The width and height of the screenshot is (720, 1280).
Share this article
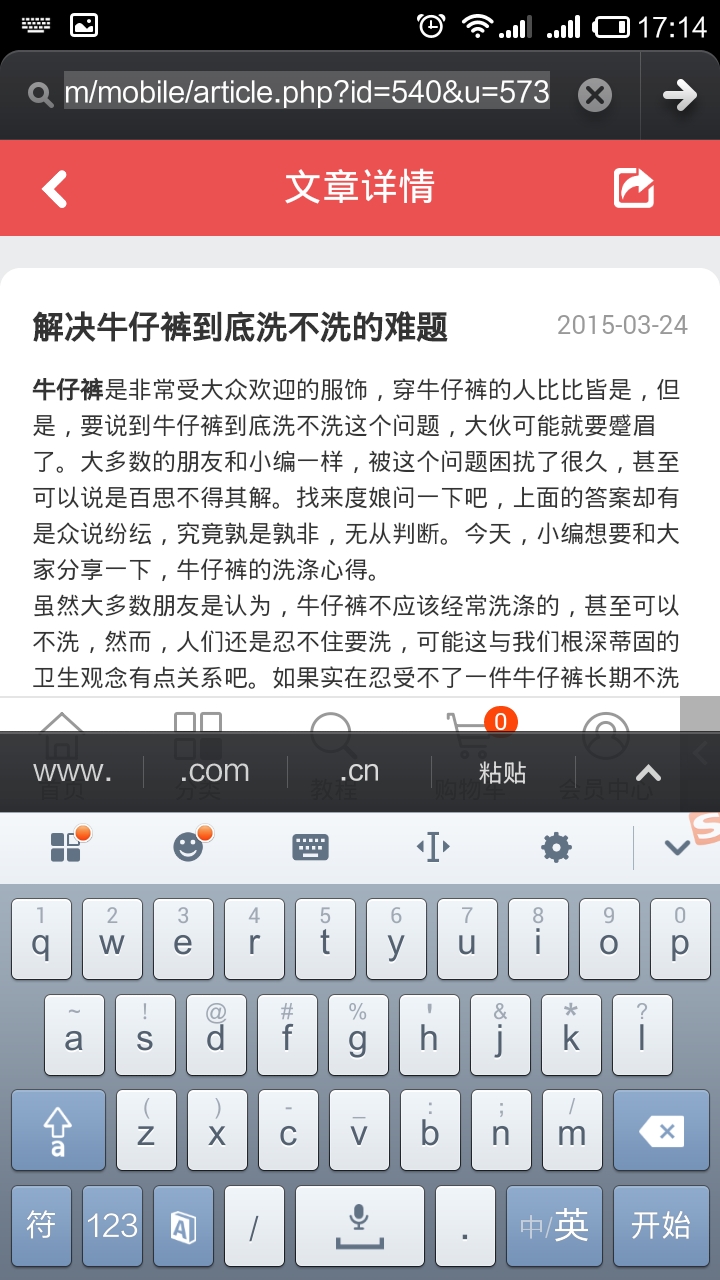click(633, 188)
